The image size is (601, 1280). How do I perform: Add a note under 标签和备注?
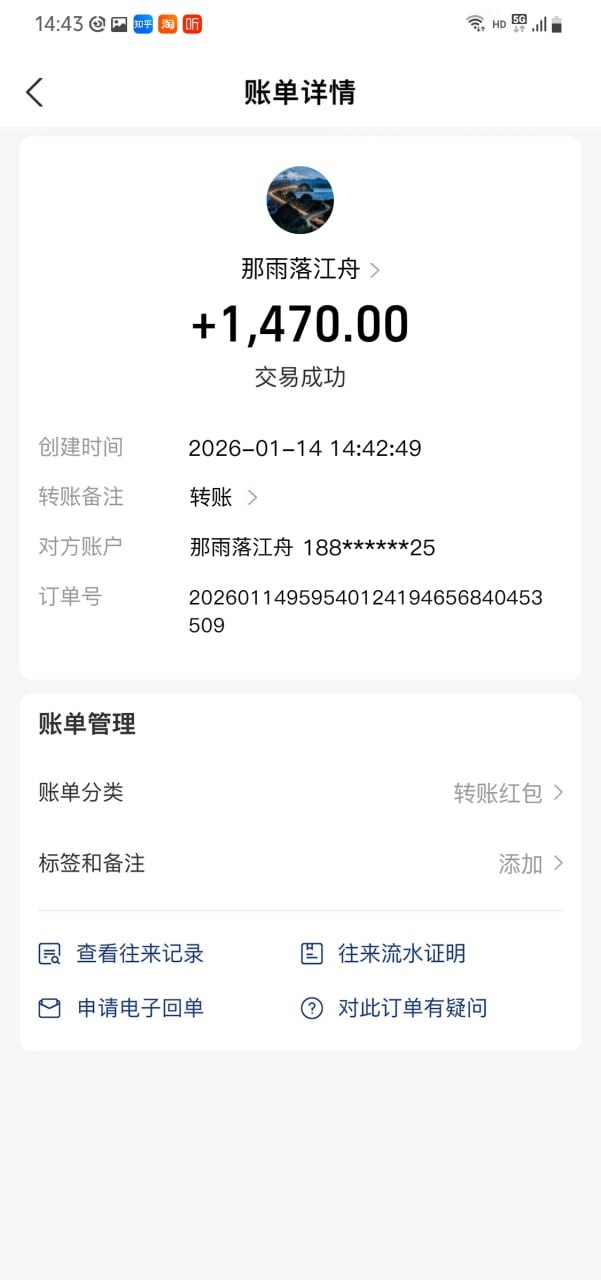click(x=530, y=864)
